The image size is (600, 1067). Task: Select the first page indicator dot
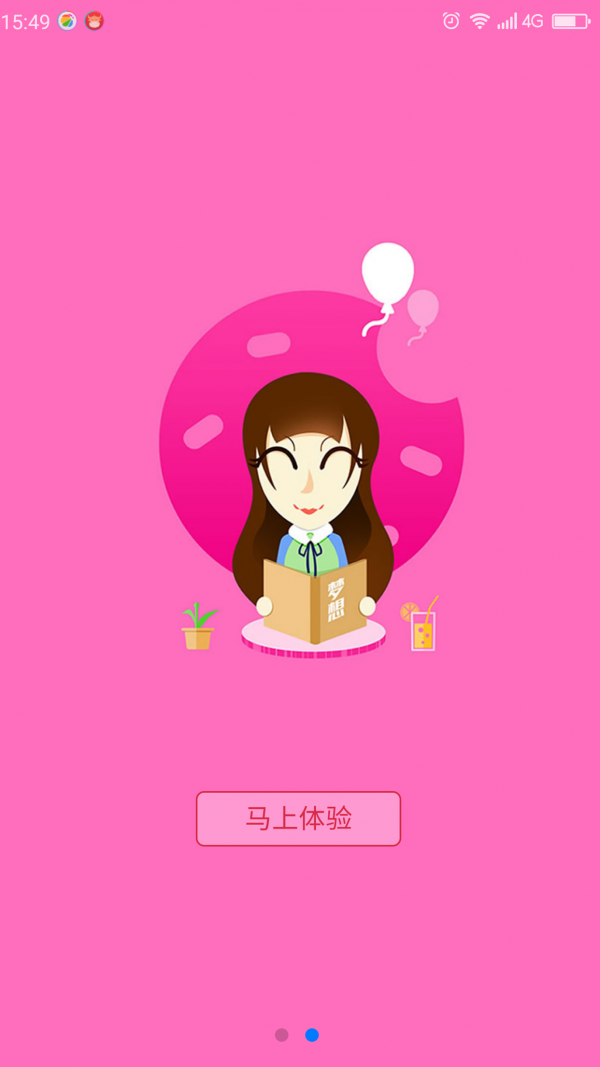point(282,1035)
